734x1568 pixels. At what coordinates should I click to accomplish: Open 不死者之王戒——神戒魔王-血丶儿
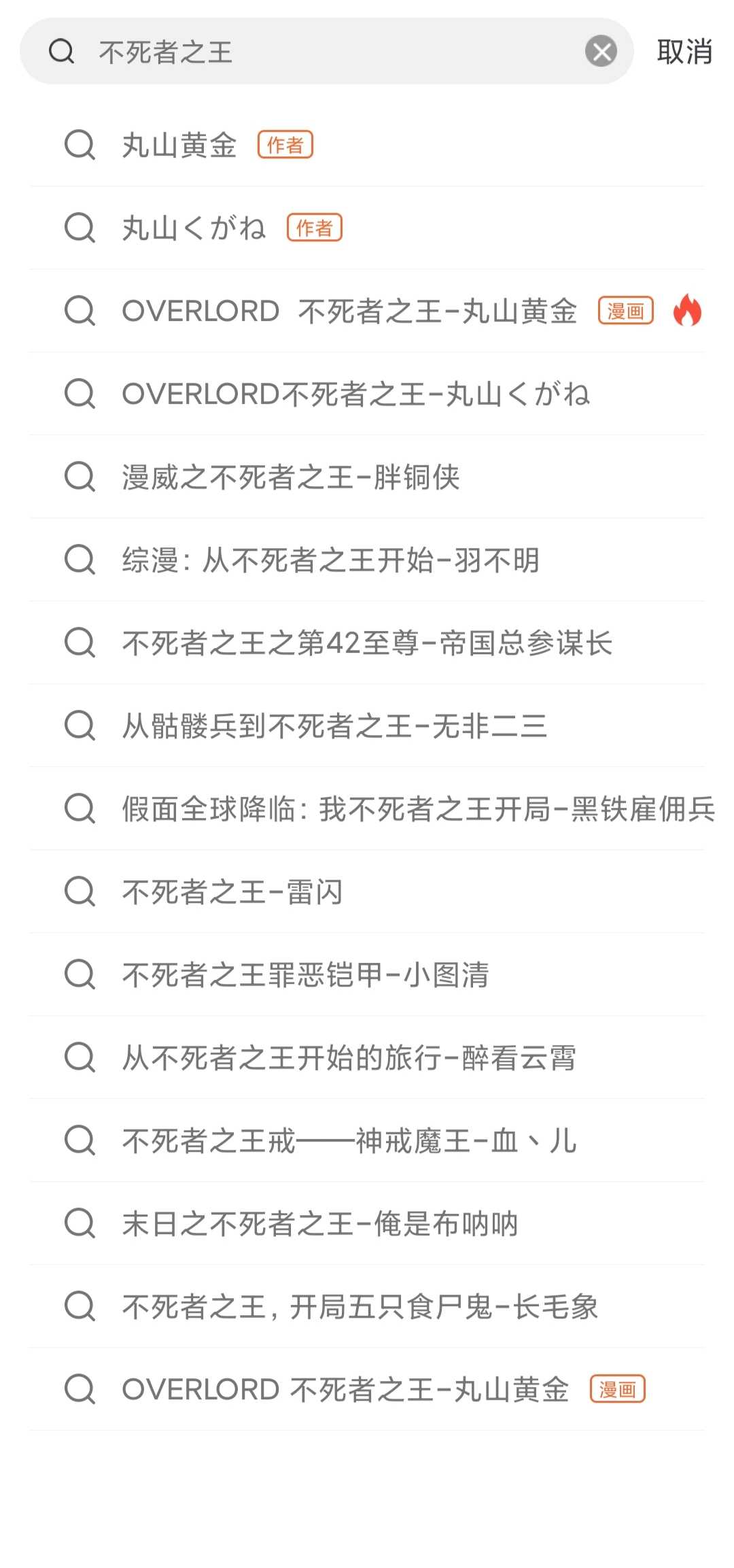pyautogui.click(x=367, y=1140)
